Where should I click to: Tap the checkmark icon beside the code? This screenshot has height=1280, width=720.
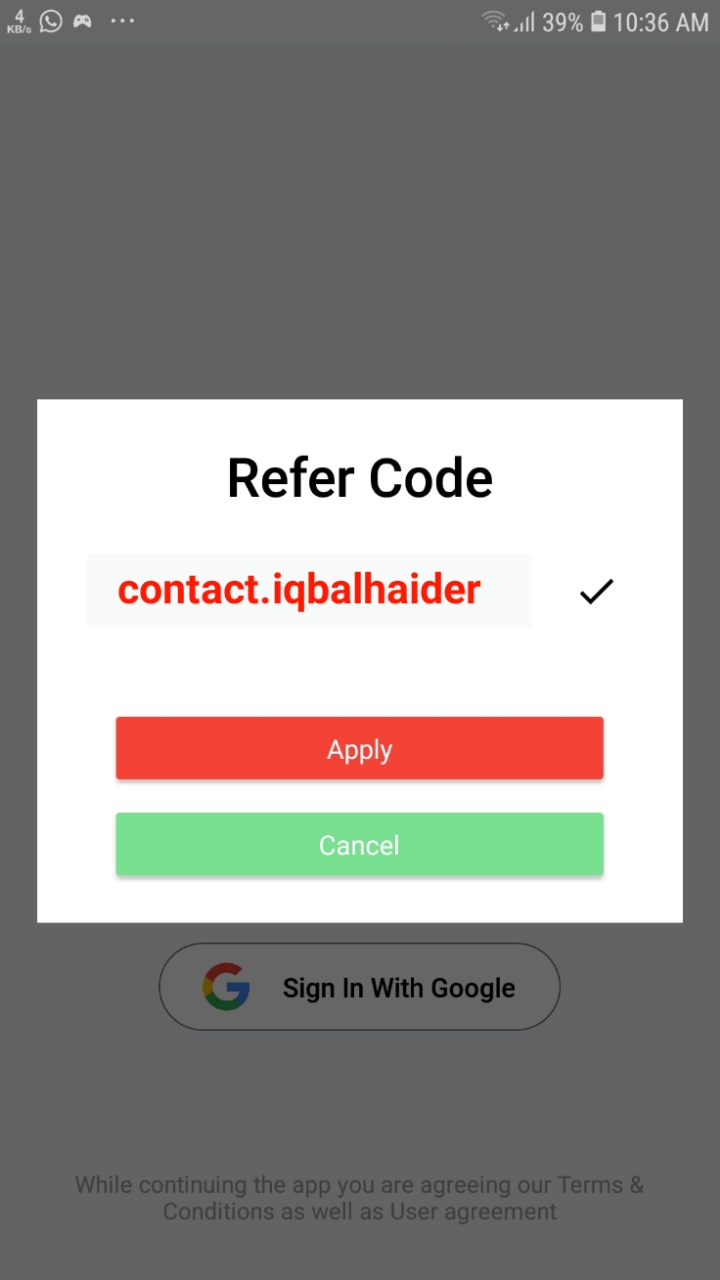pyautogui.click(x=596, y=592)
